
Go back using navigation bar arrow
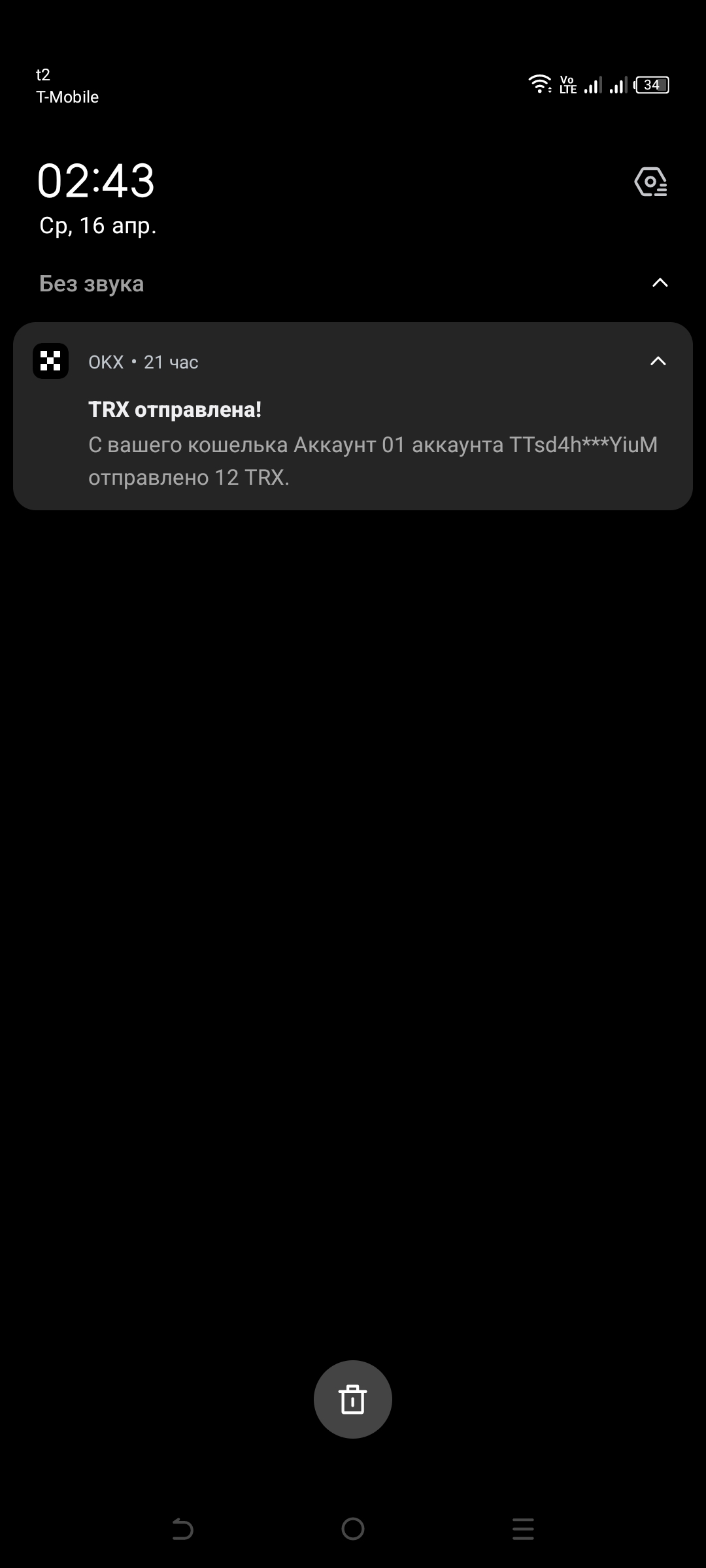pyautogui.click(x=182, y=1529)
